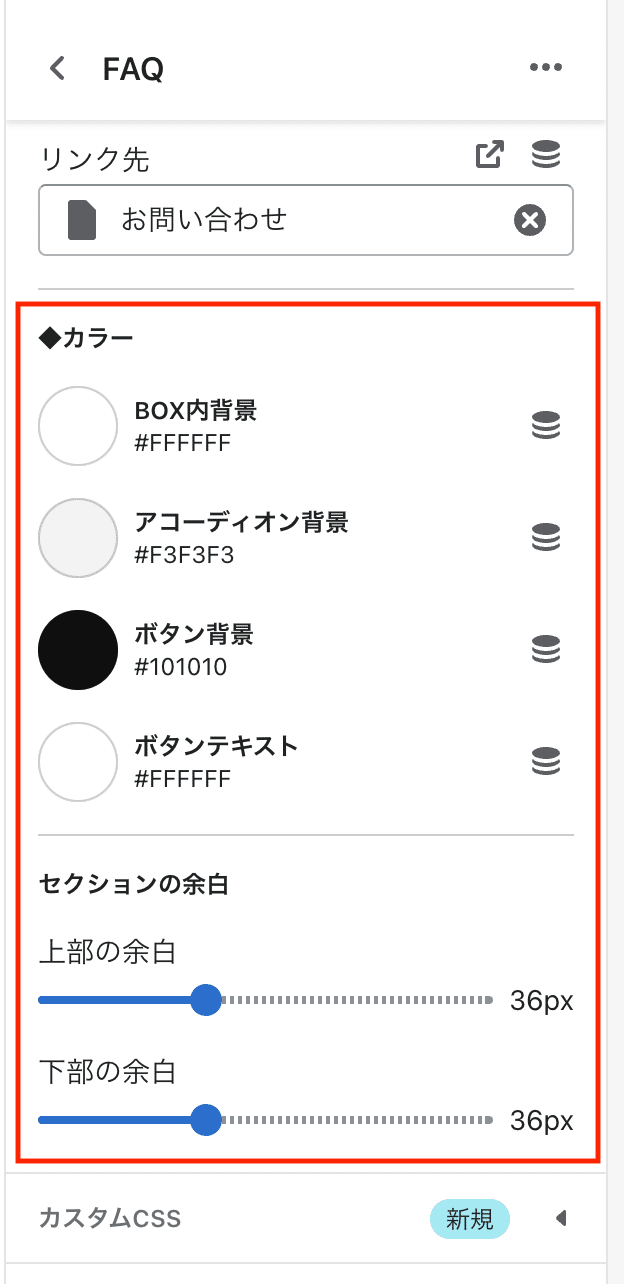Open the linked page in a new window
The height and width of the screenshot is (1284, 624).
pos(489,155)
